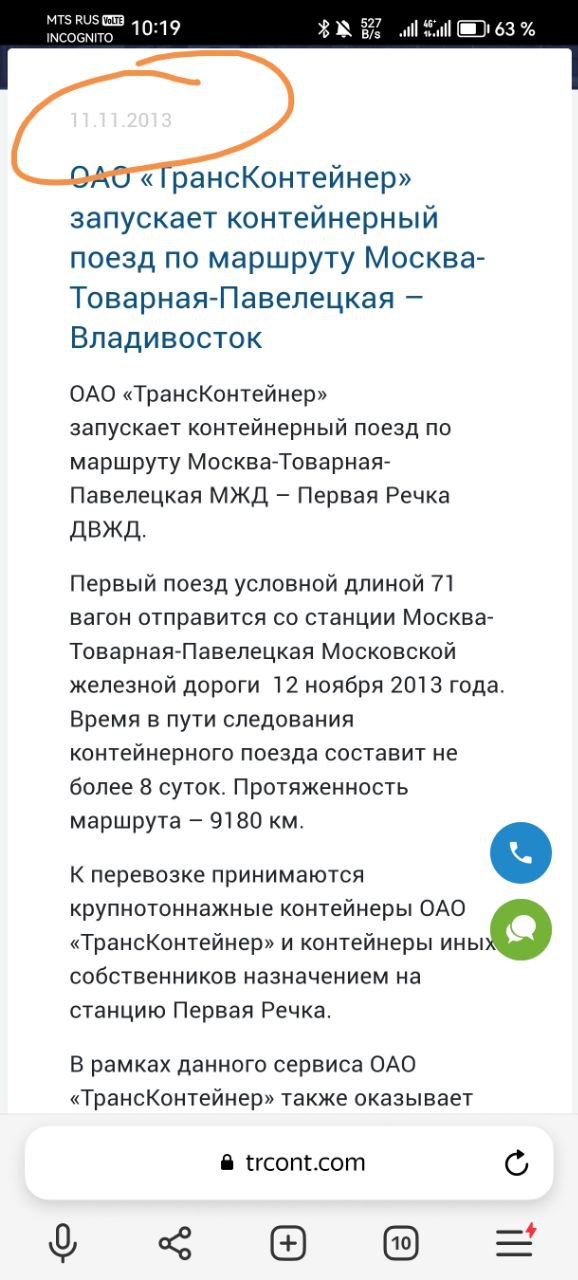Open the tab switcher showing 10 tabs
The image size is (578, 1280).
pos(401,1243)
